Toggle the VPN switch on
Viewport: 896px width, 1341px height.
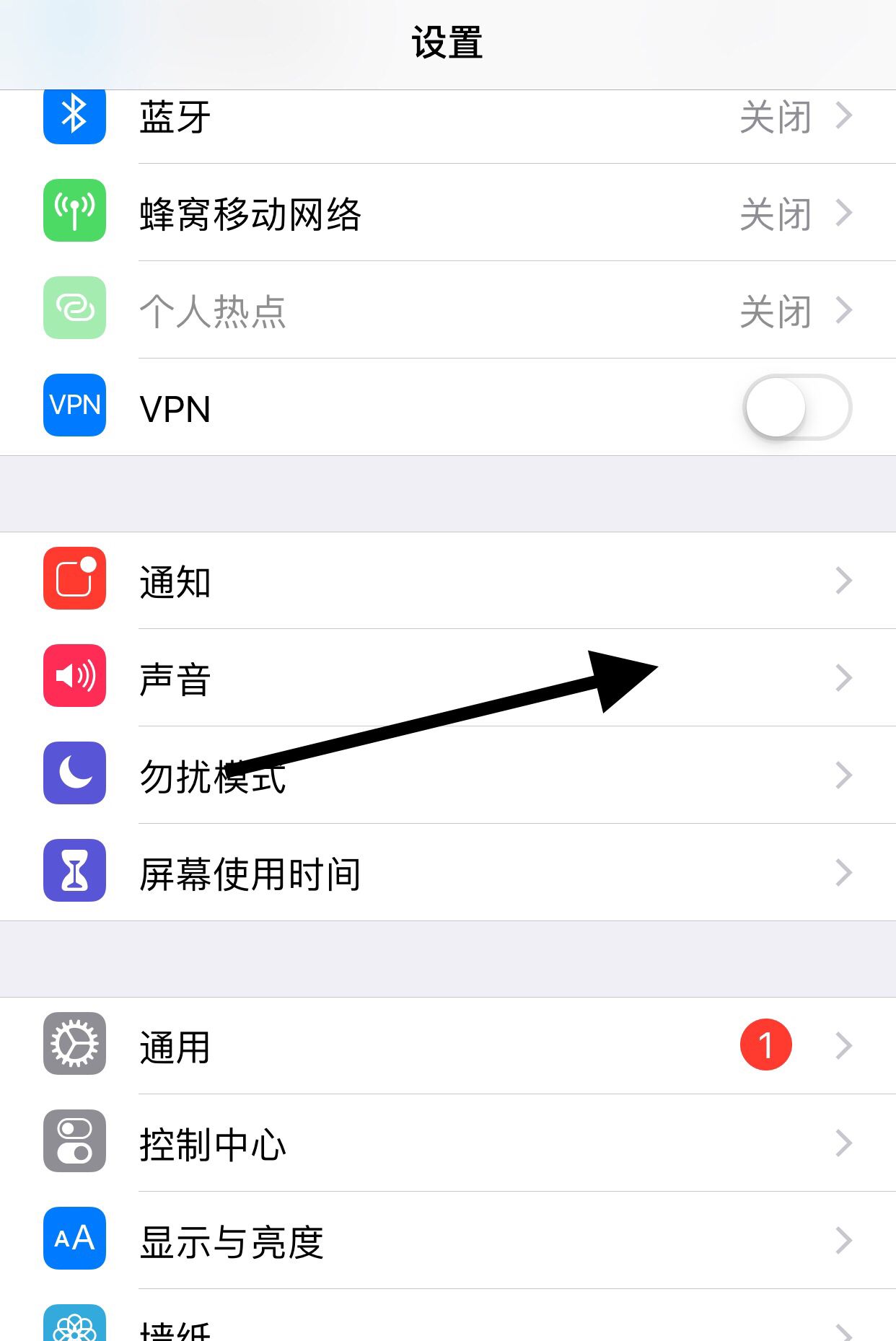[798, 407]
